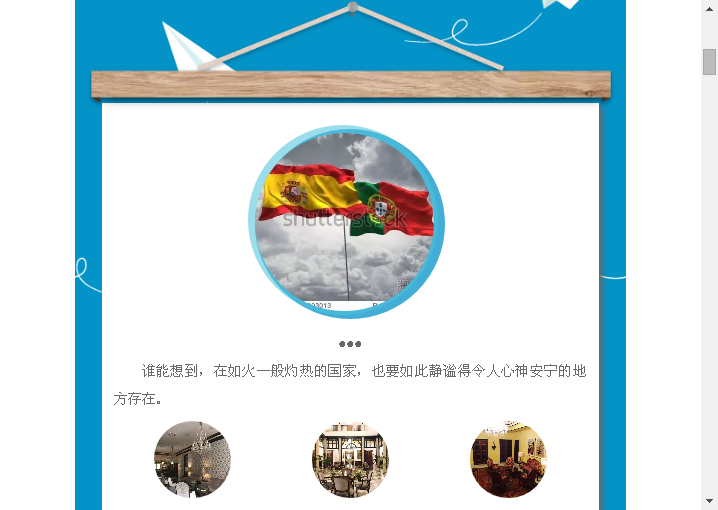Open the dark dining room circular photo
This screenshot has height=510, width=718.
192,459
